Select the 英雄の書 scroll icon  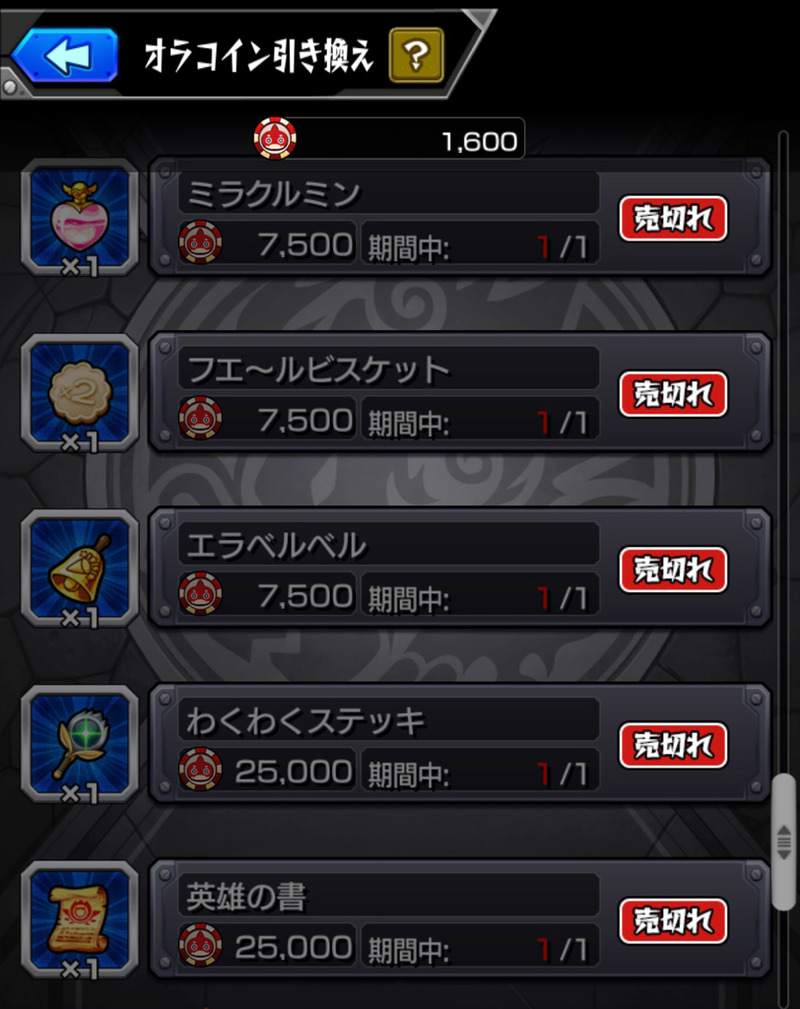point(79,917)
